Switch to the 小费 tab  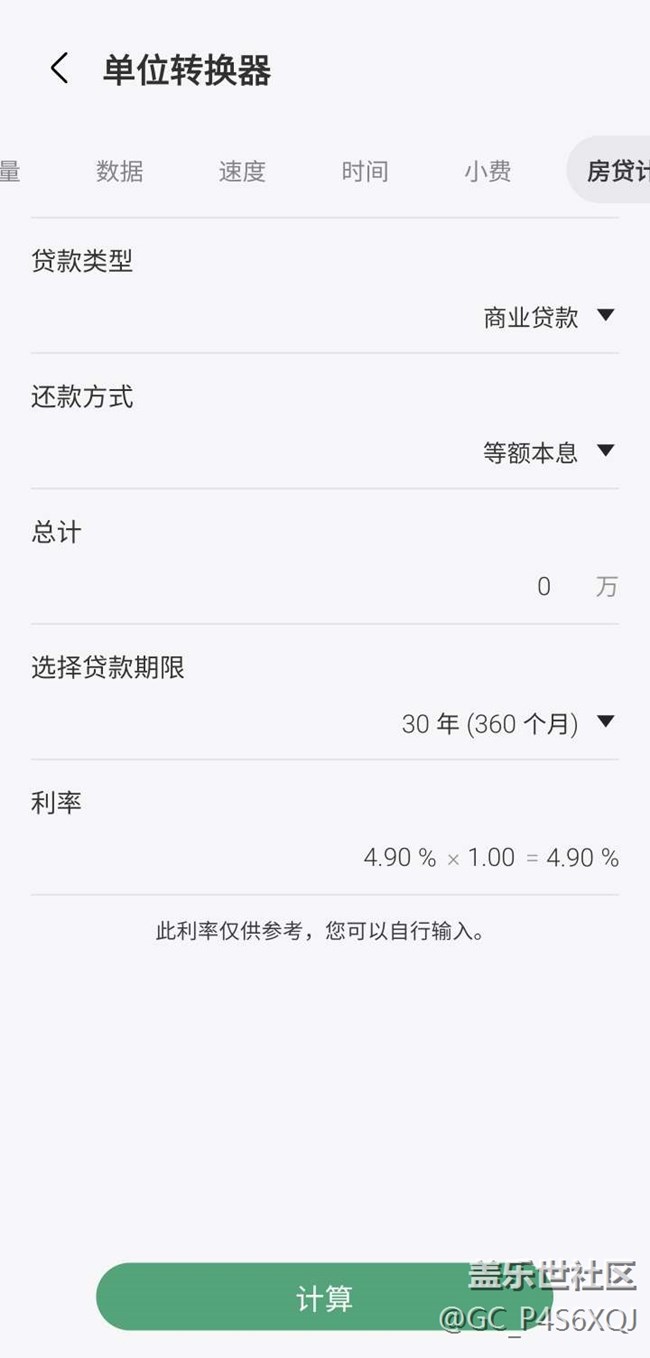tap(487, 171)
